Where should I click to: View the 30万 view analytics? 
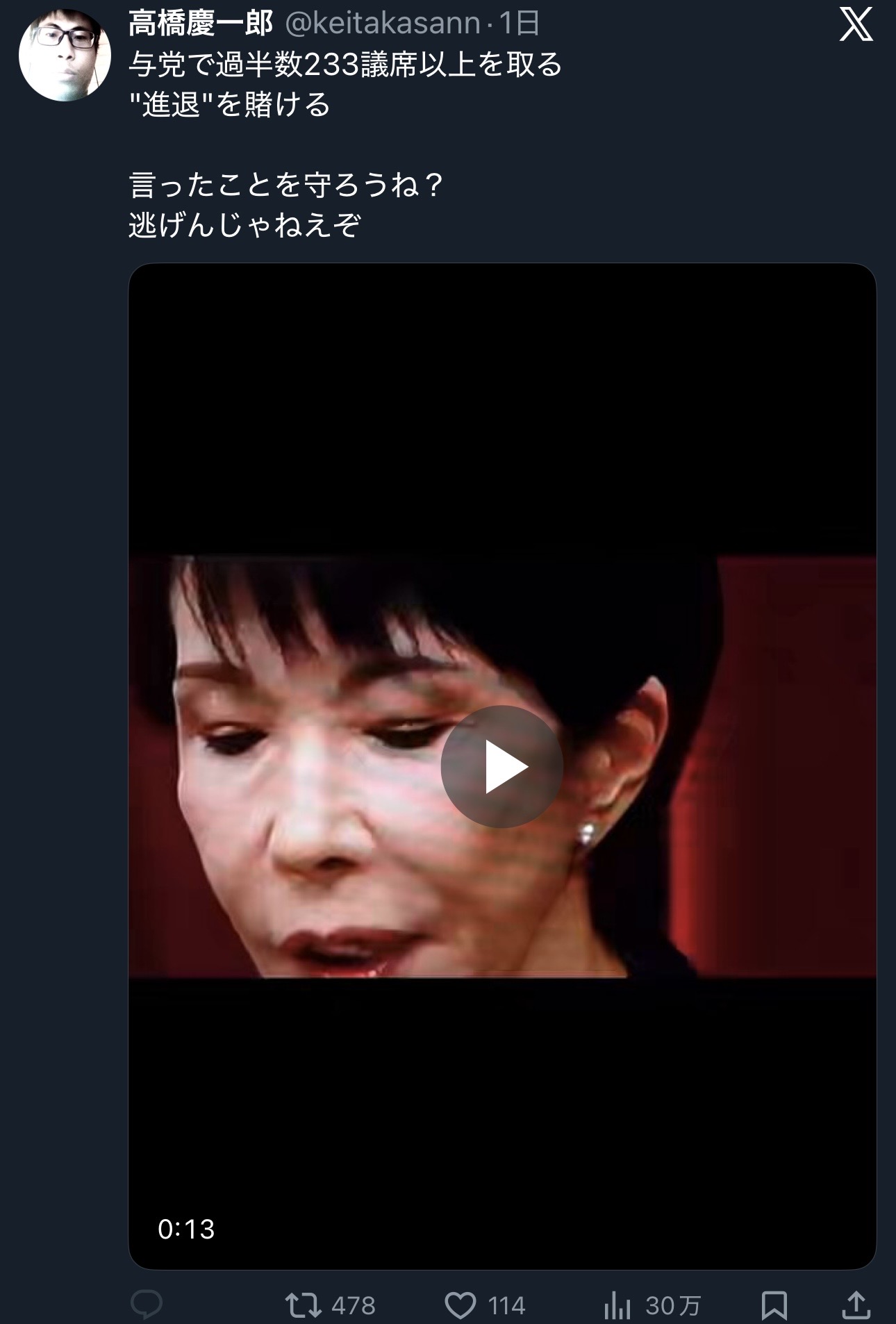tap(652, 1305)
